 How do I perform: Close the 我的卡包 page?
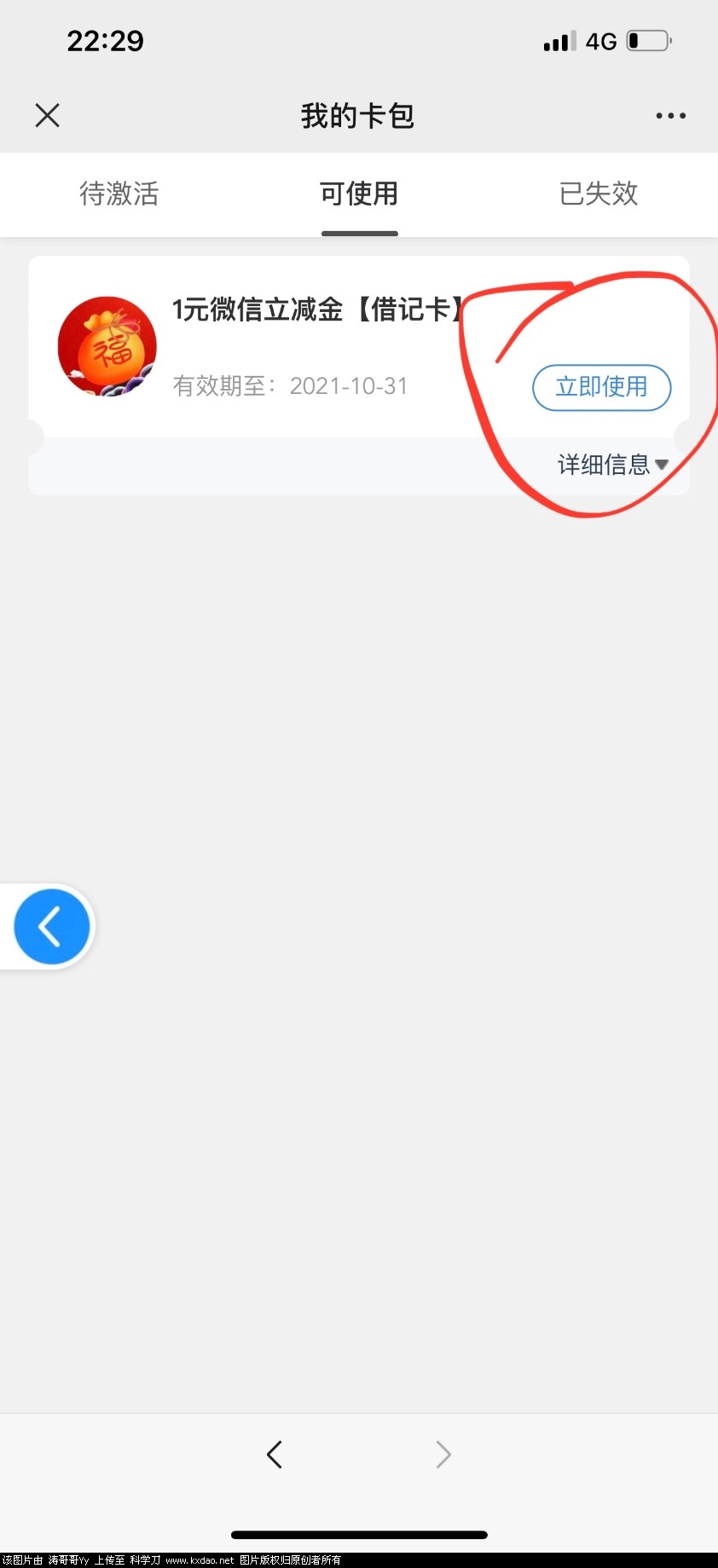(48, 115)
